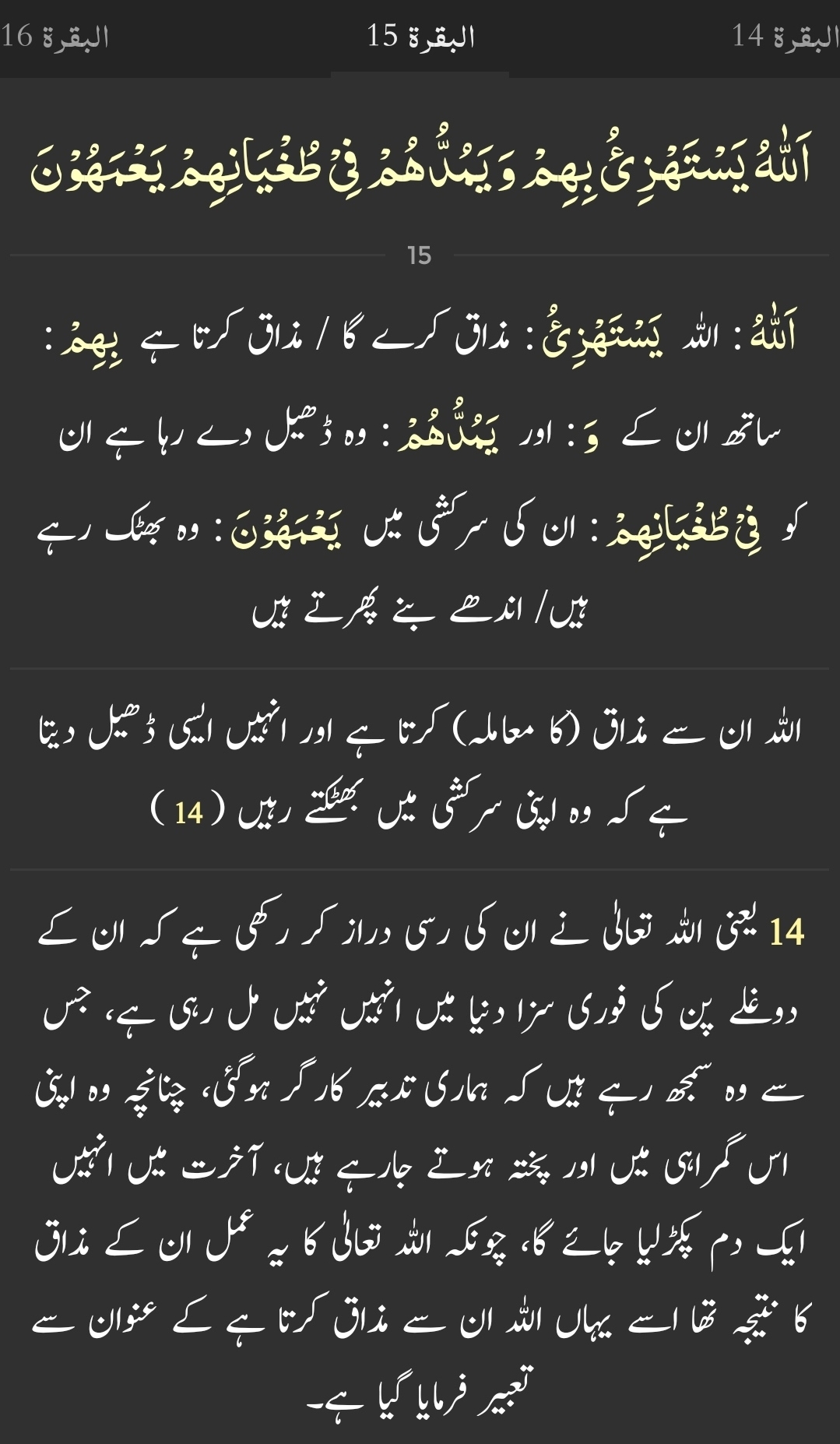Switch to the البقرة 14 tab

pyautogui.click(x=784, y=37)
